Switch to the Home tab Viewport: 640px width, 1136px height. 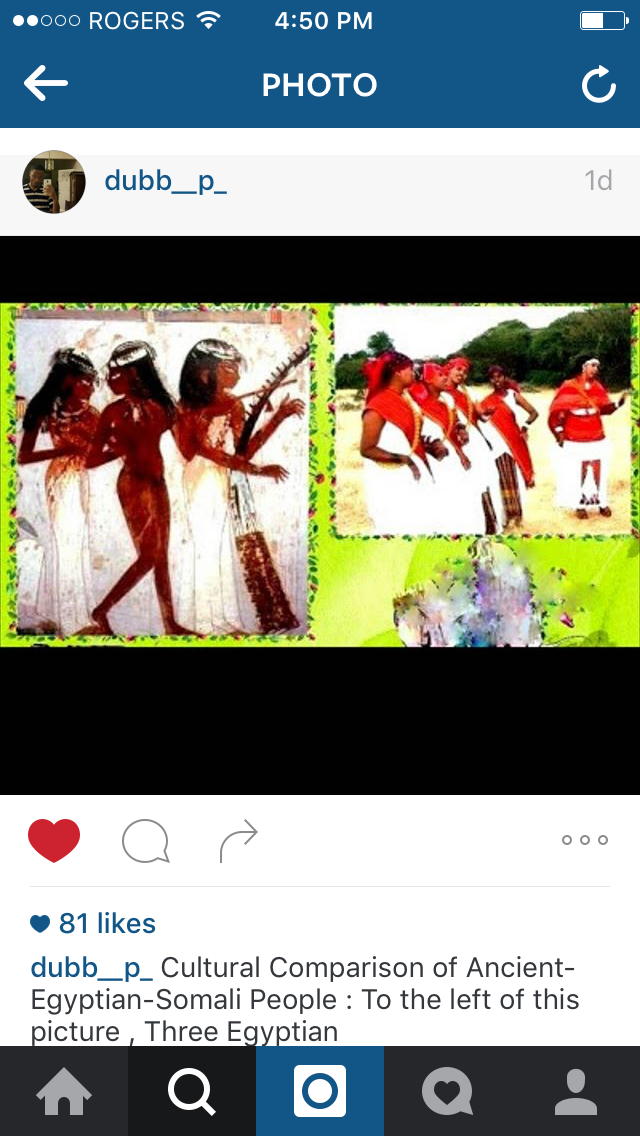(x=64, y=1091)
